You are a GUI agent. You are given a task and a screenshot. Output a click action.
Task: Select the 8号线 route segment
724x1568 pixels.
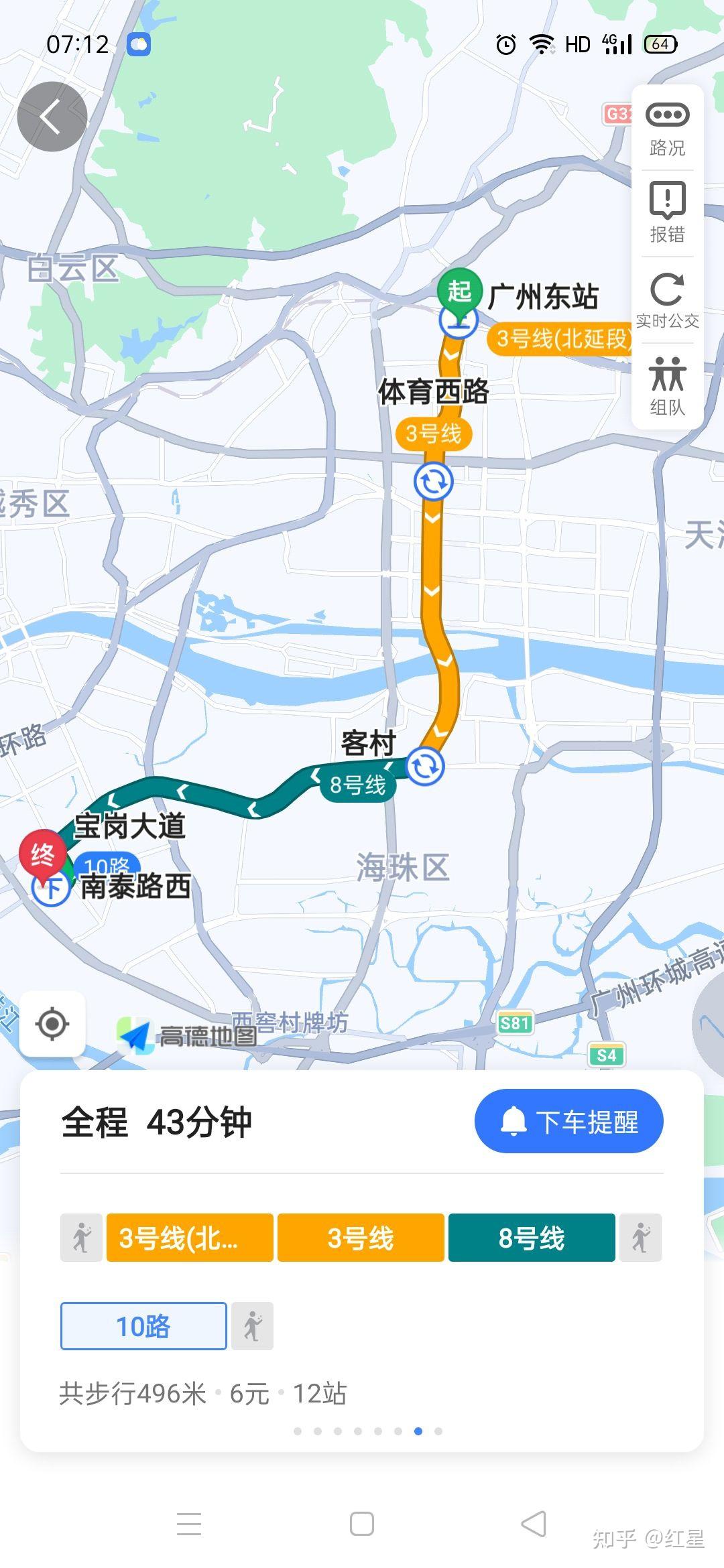[x=532, y=1238]
